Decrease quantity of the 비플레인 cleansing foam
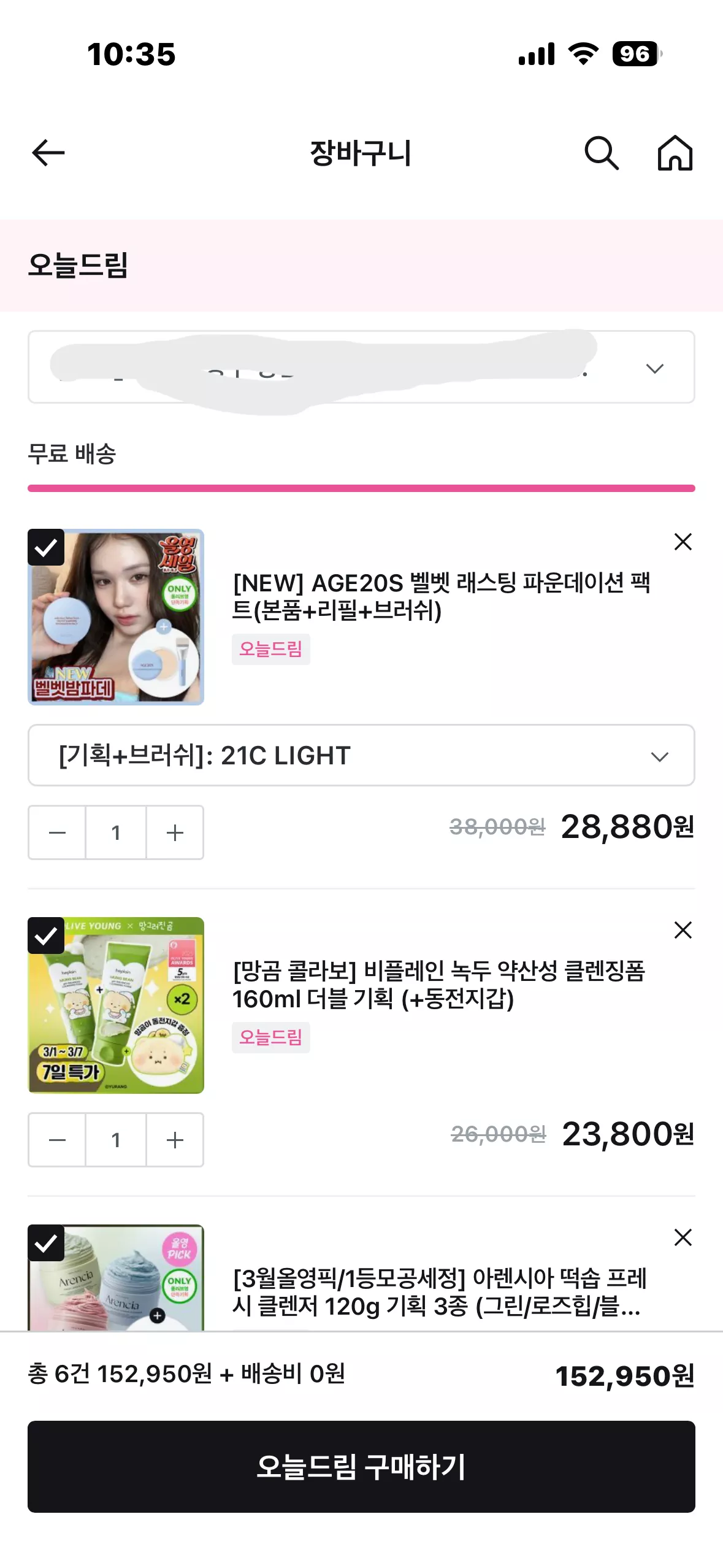The height and width of the screenshot is (1568, 723). click(x=57, y=1140)
